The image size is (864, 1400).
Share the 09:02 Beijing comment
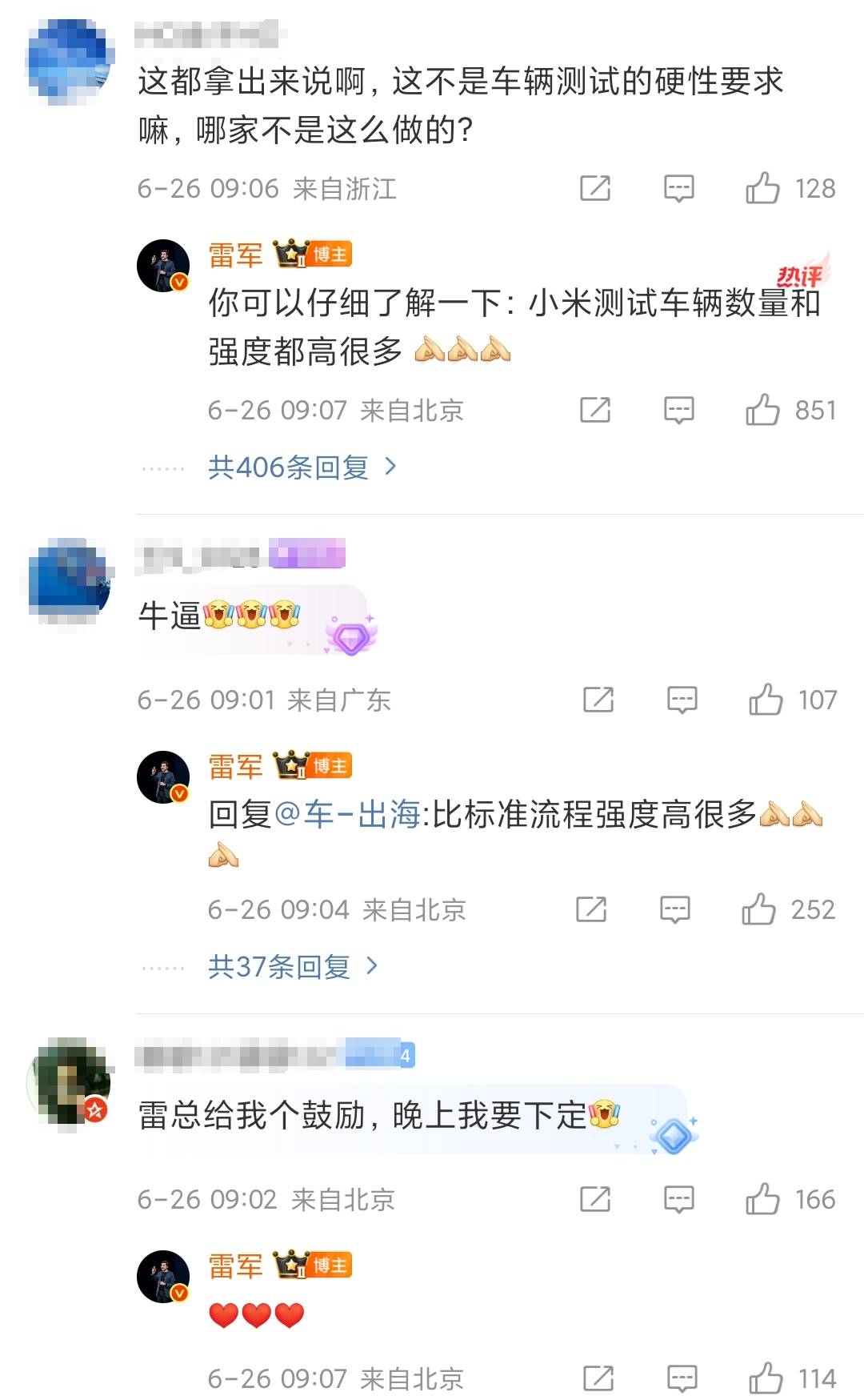[595, 1200]
